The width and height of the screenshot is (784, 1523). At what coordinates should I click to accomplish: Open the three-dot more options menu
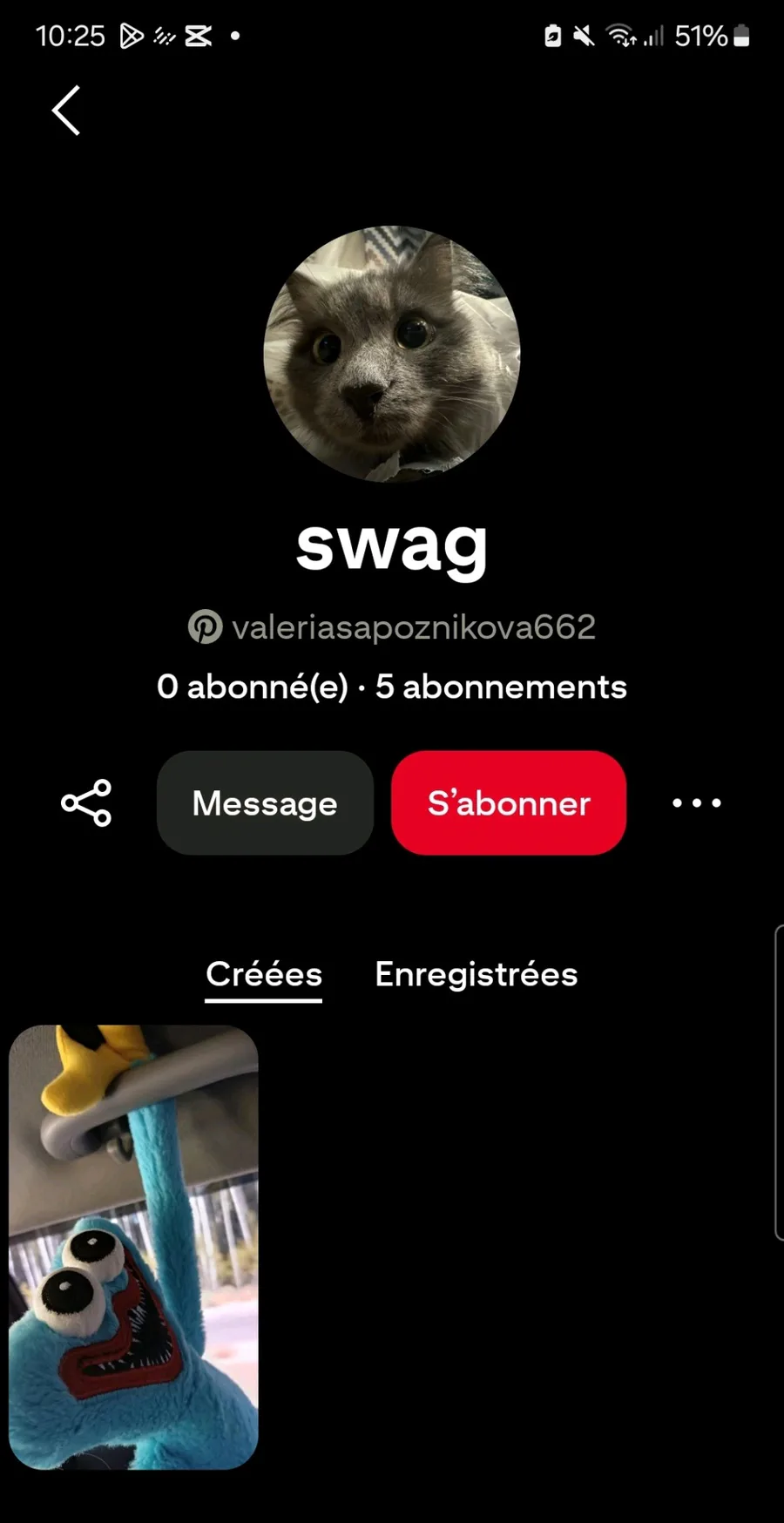pos(697,802)
